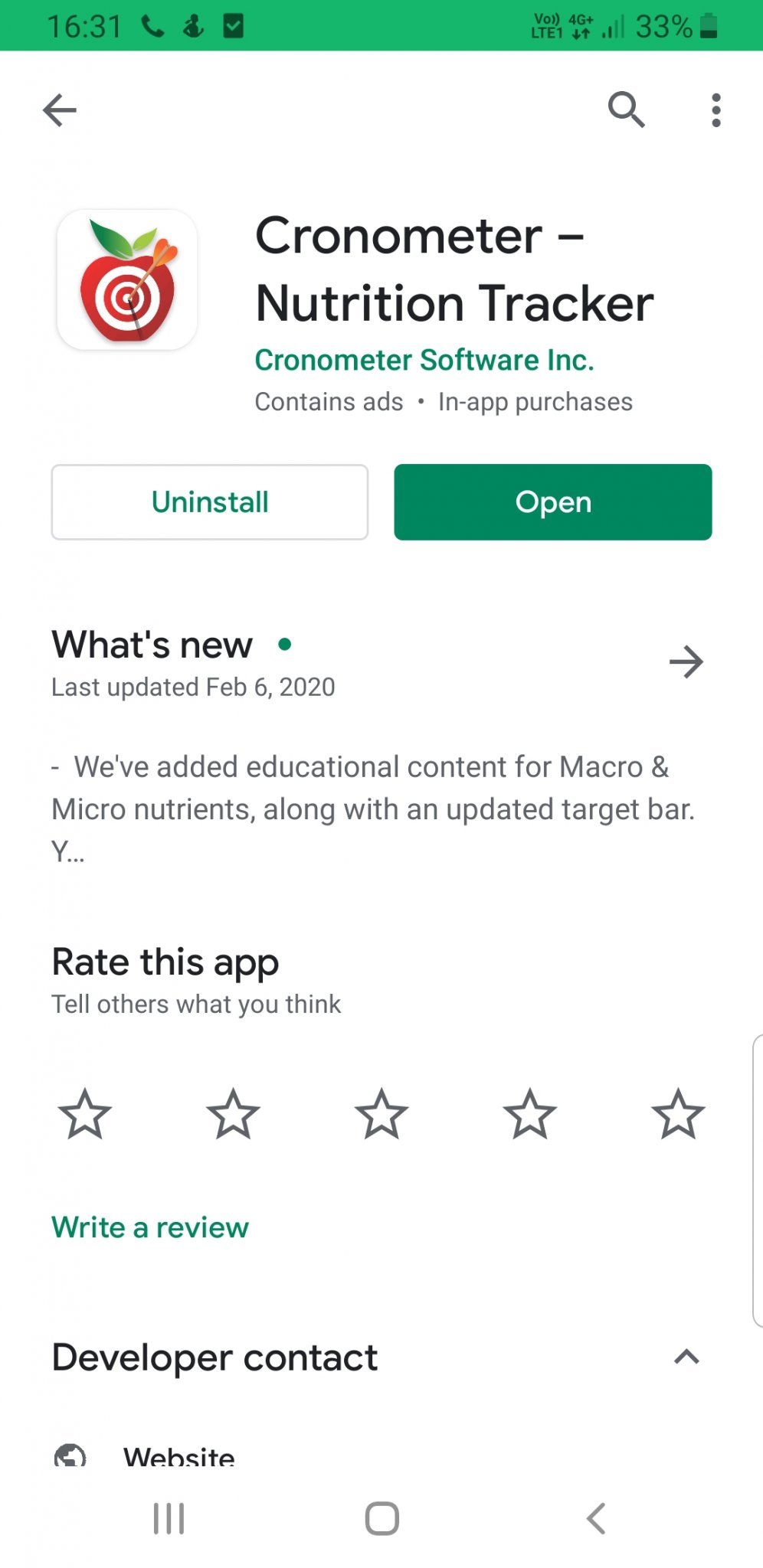Rate the app four stars
763x1568 pixels.
point(529,1114)
